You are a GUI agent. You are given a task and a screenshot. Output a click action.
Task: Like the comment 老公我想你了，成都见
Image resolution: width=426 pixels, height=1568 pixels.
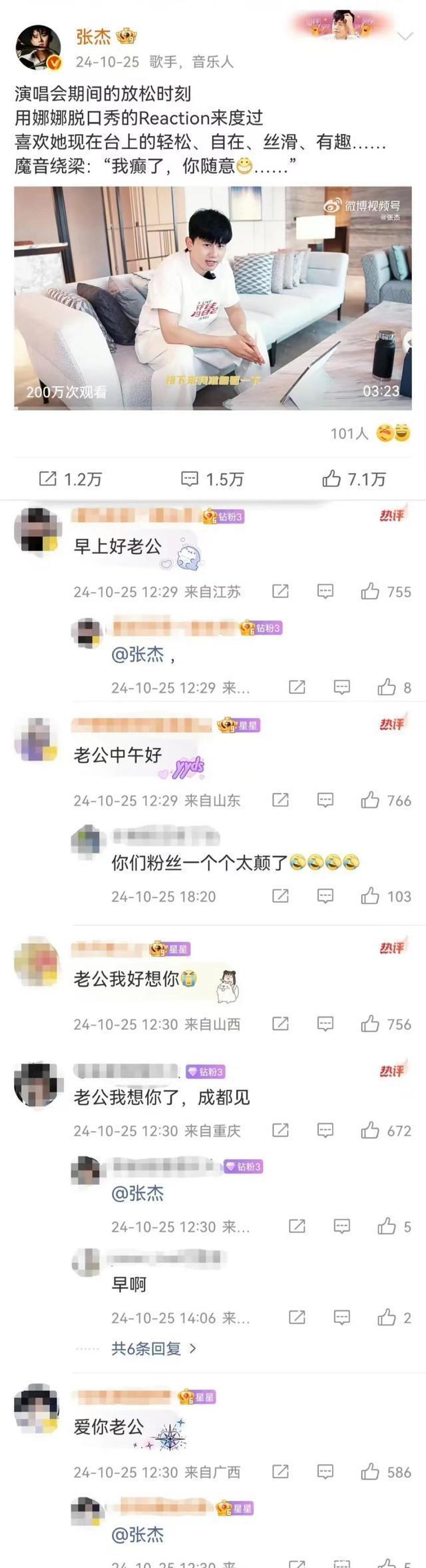tap(370, 1130)
